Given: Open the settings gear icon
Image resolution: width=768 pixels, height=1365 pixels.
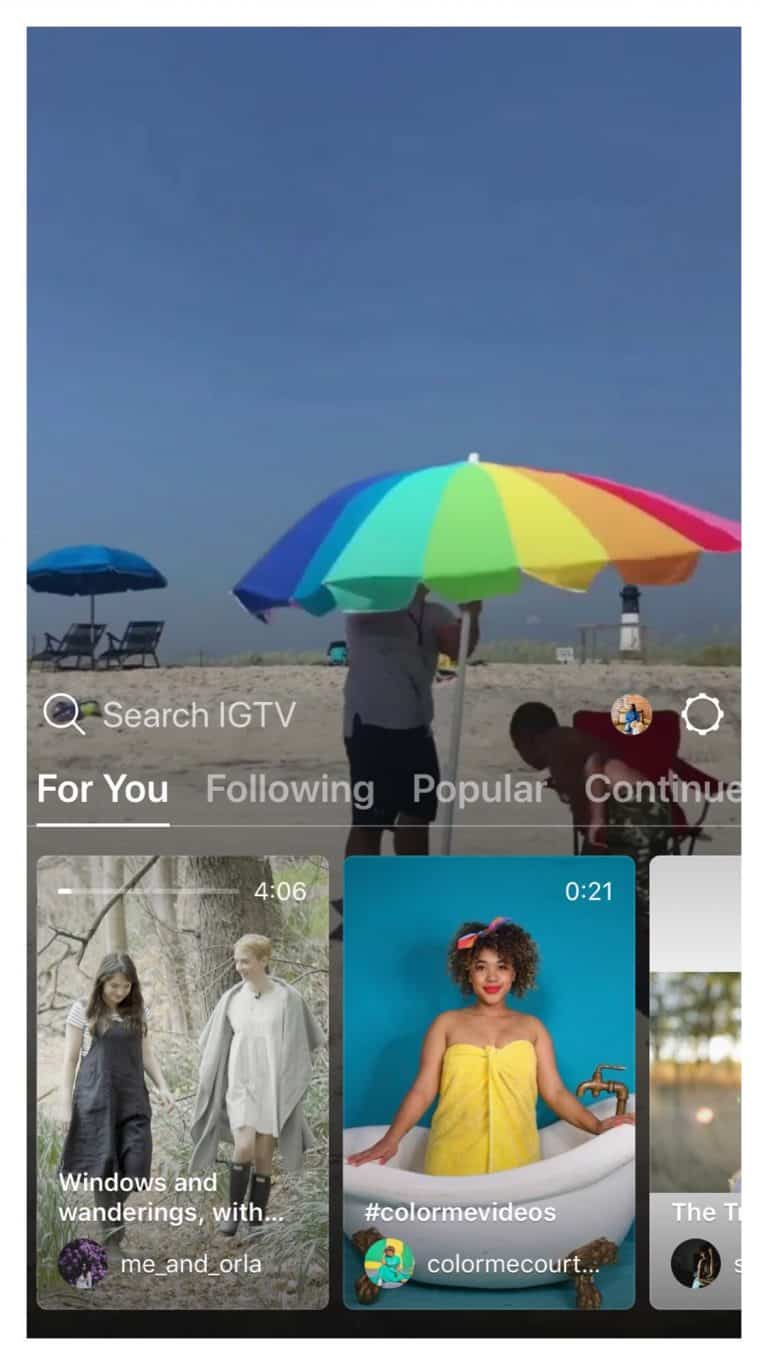Looking at the screenshot, I should coord(702,715).
